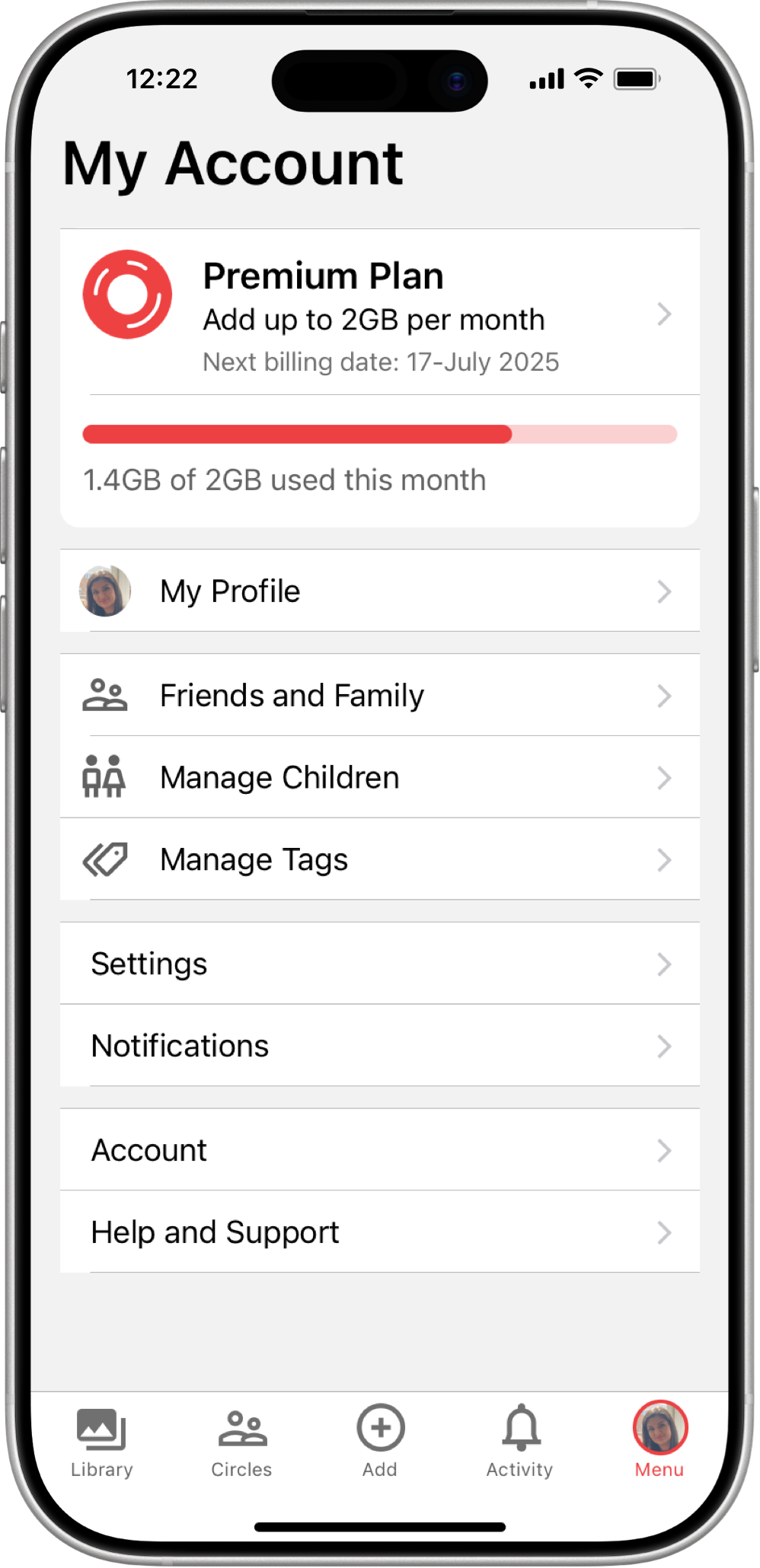Image resolution: width=760 pixels, height=1568 pixels.
Task: Open My Profile
Action: (x=379, y=591)
